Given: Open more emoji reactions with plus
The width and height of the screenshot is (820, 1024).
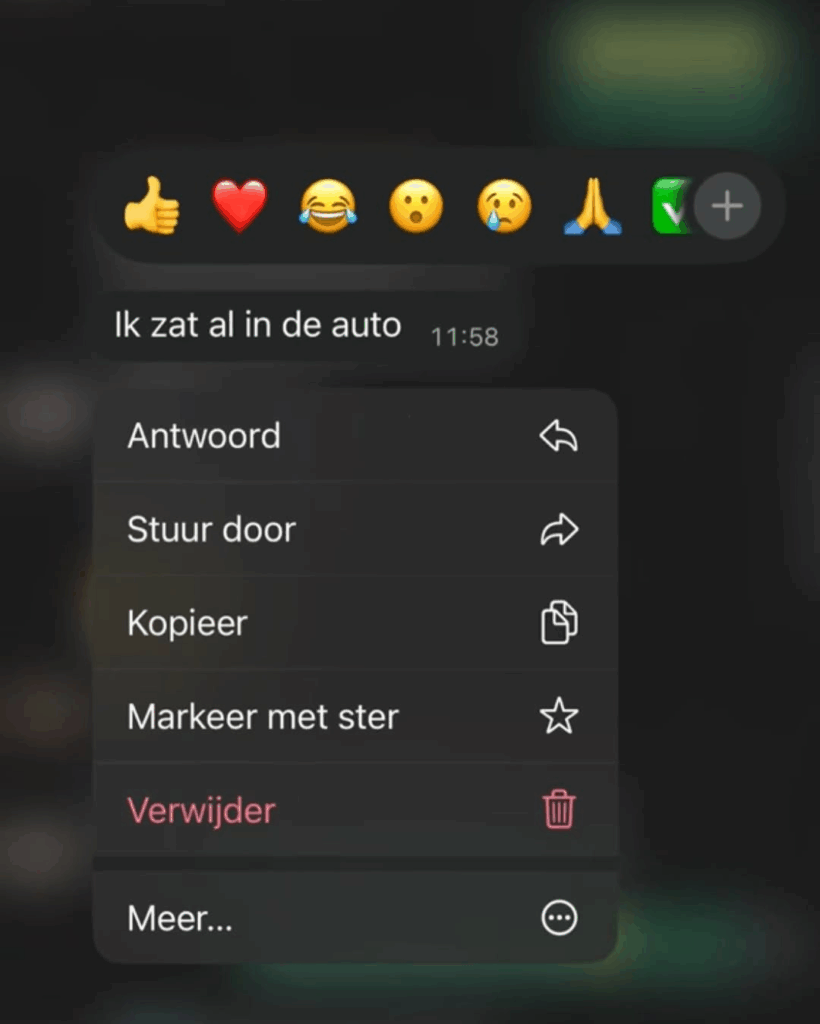Looking at the screenshot, I should (x=727, y=207).
